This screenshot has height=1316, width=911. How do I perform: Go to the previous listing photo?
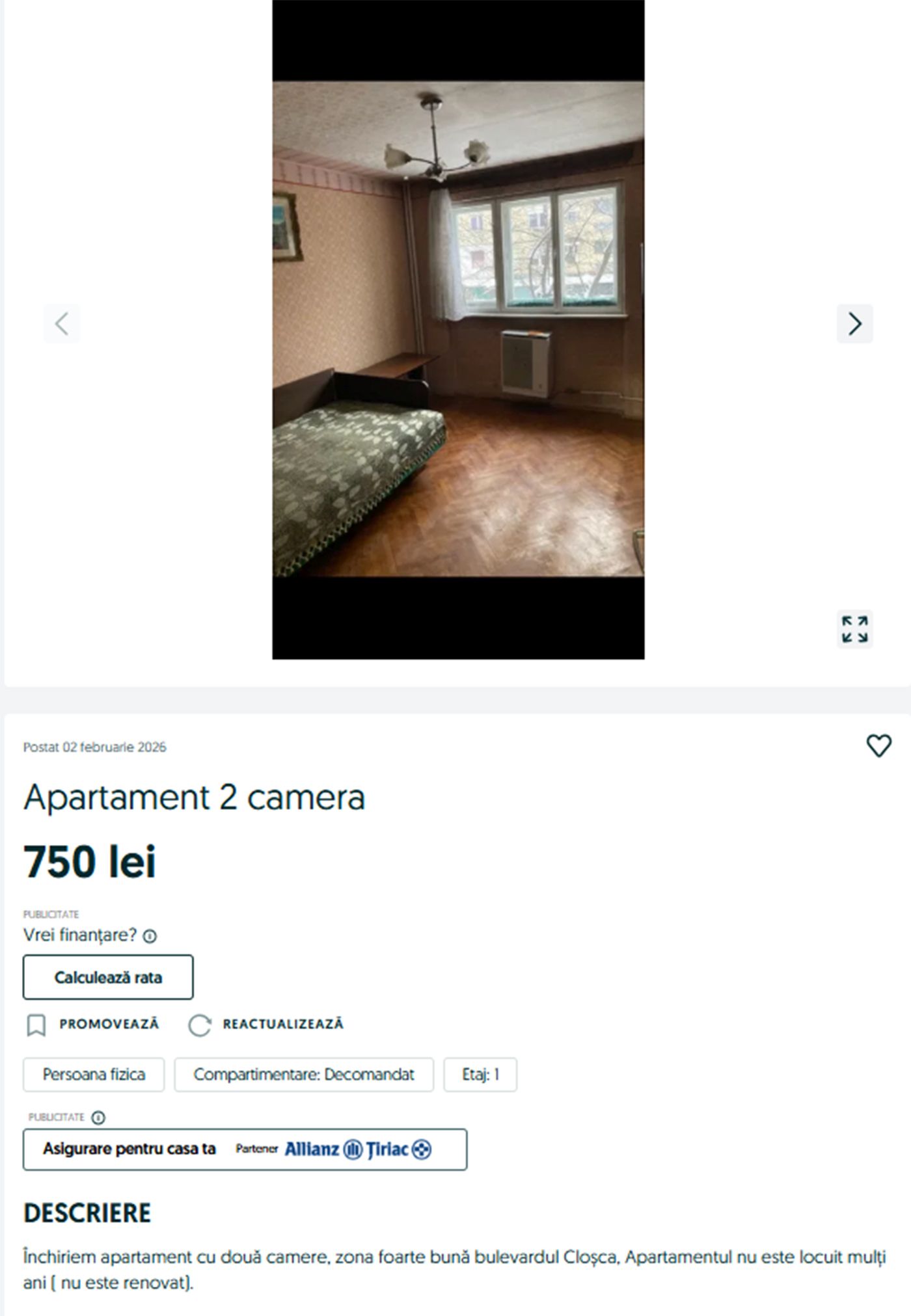62,323
